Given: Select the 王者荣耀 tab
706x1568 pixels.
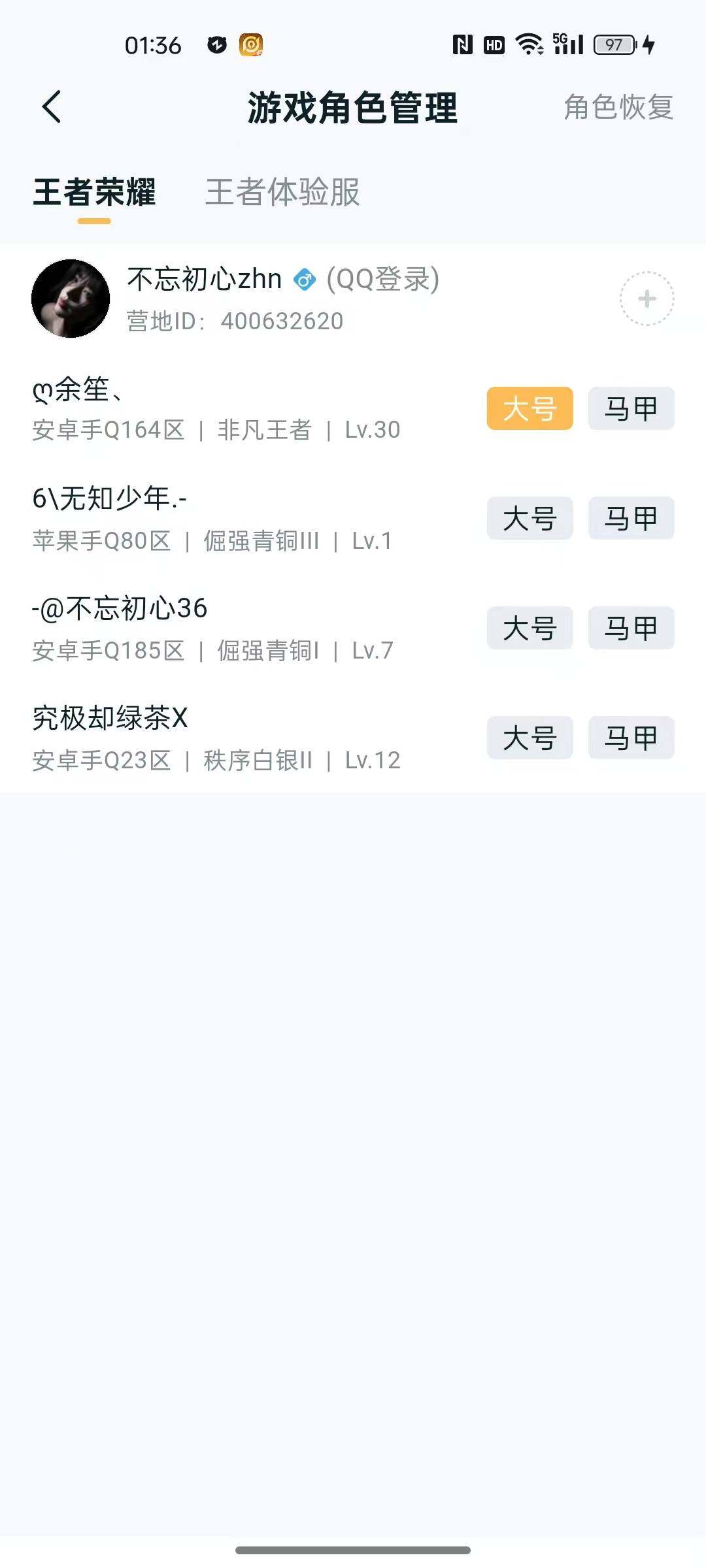Looking at the screenshot, I should pyautogui.click(x=95, y=193).
